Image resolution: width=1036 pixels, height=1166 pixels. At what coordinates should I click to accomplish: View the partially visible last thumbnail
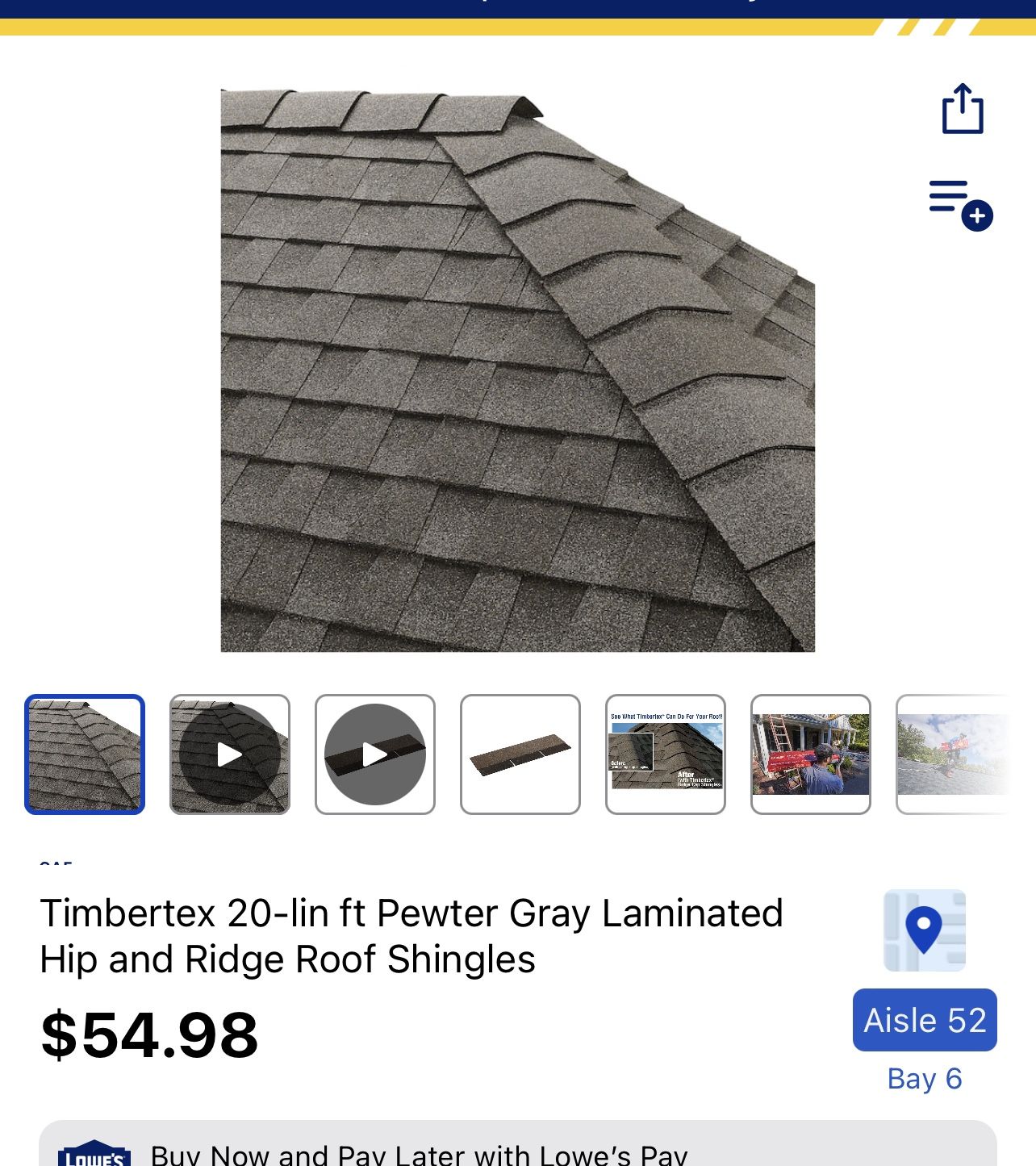[x=952, y=754]
